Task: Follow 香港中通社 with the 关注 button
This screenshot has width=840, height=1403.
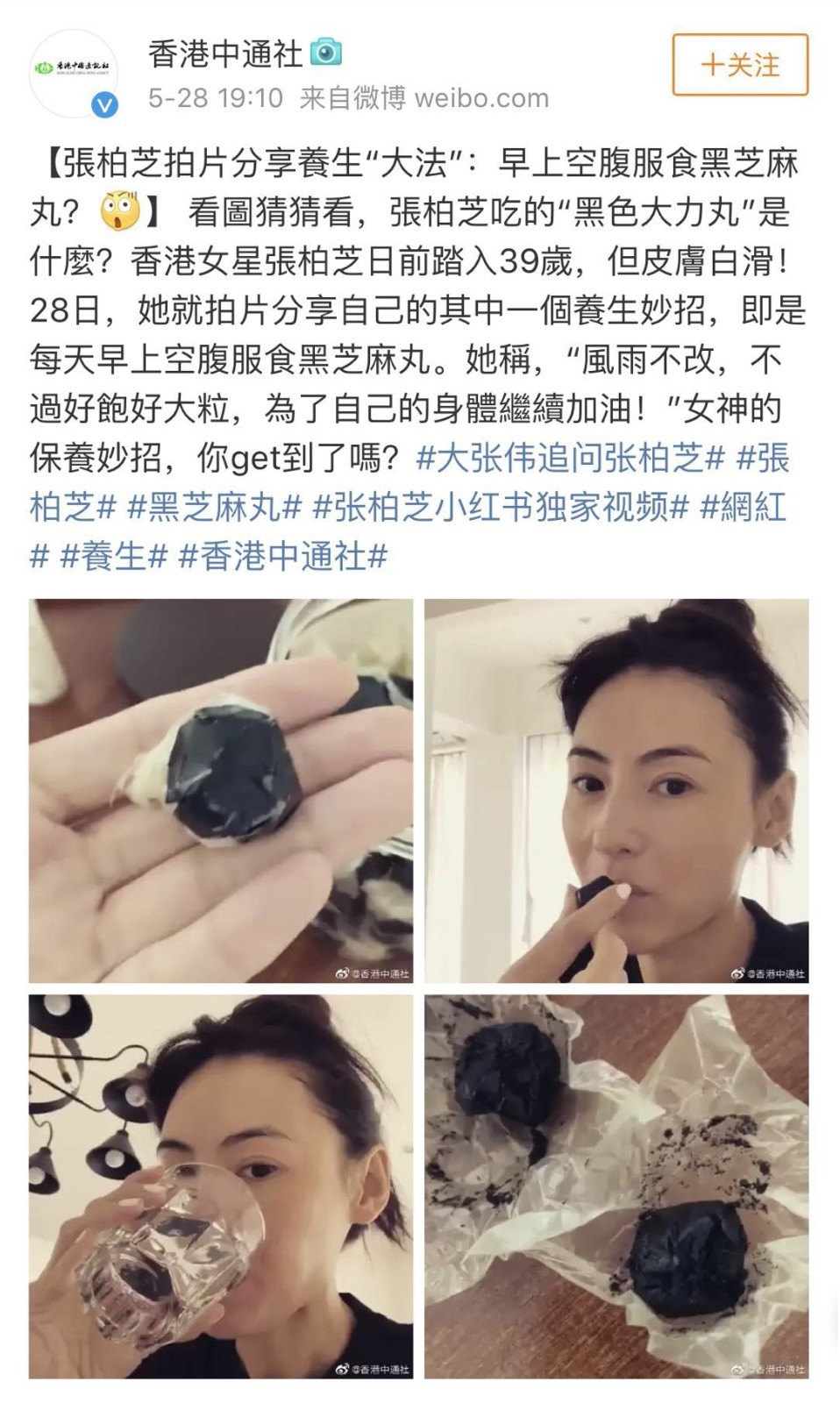Action: [x=739, y=65]
